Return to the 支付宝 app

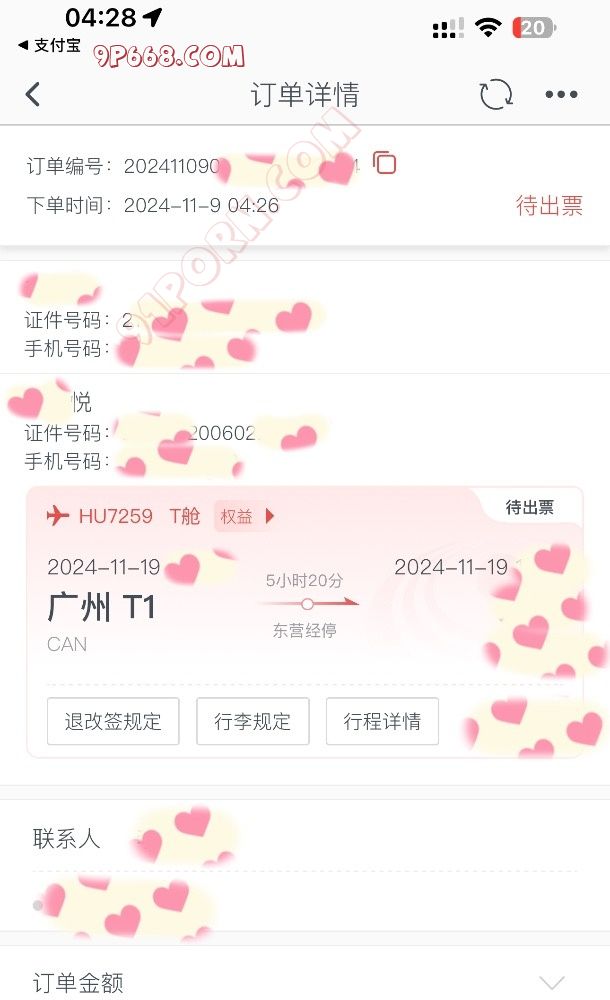click(x=50, y=45)
